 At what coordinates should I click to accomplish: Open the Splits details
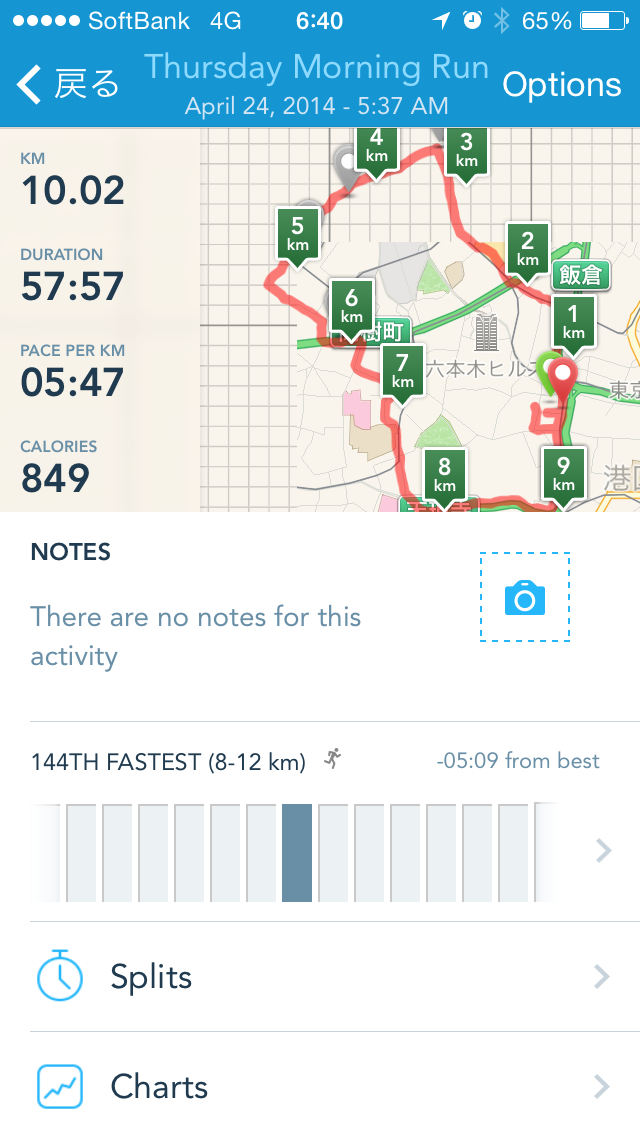(x=320, y=977)
